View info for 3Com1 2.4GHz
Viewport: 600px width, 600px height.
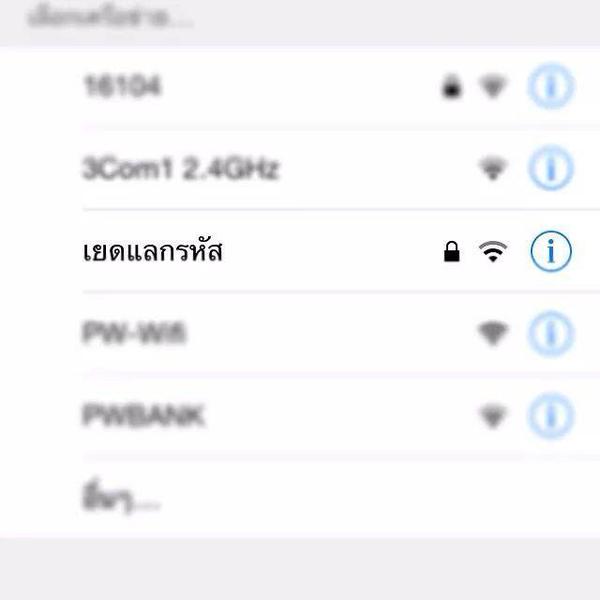pos(550,169)
